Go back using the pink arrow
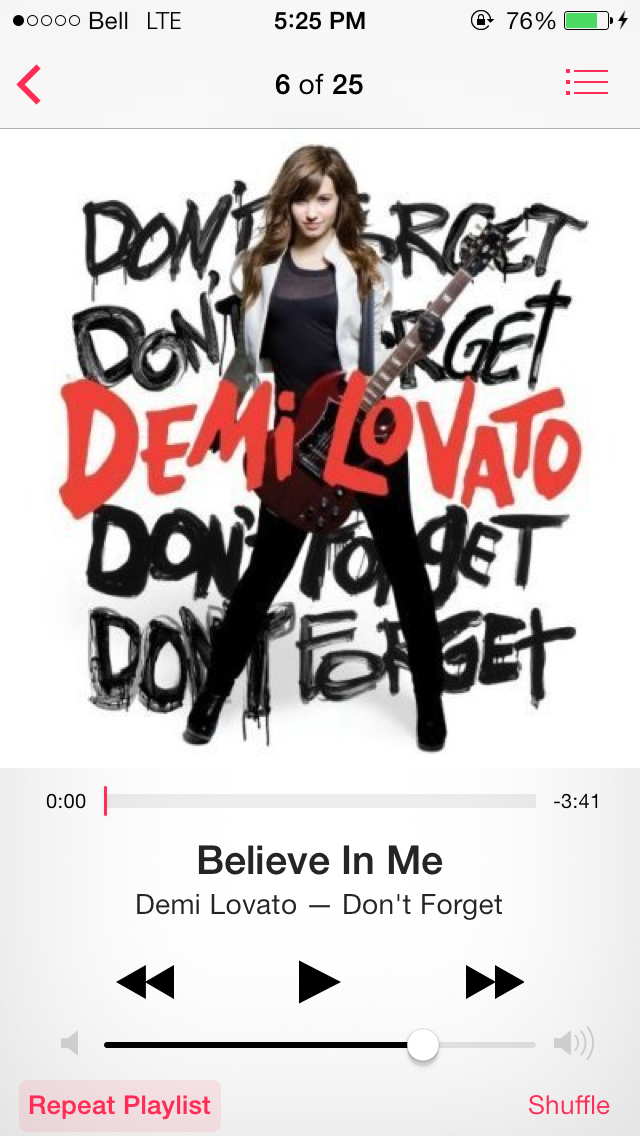Image resolution: width=640 pixels, height=1136 pixels. (x=29, y=85)
